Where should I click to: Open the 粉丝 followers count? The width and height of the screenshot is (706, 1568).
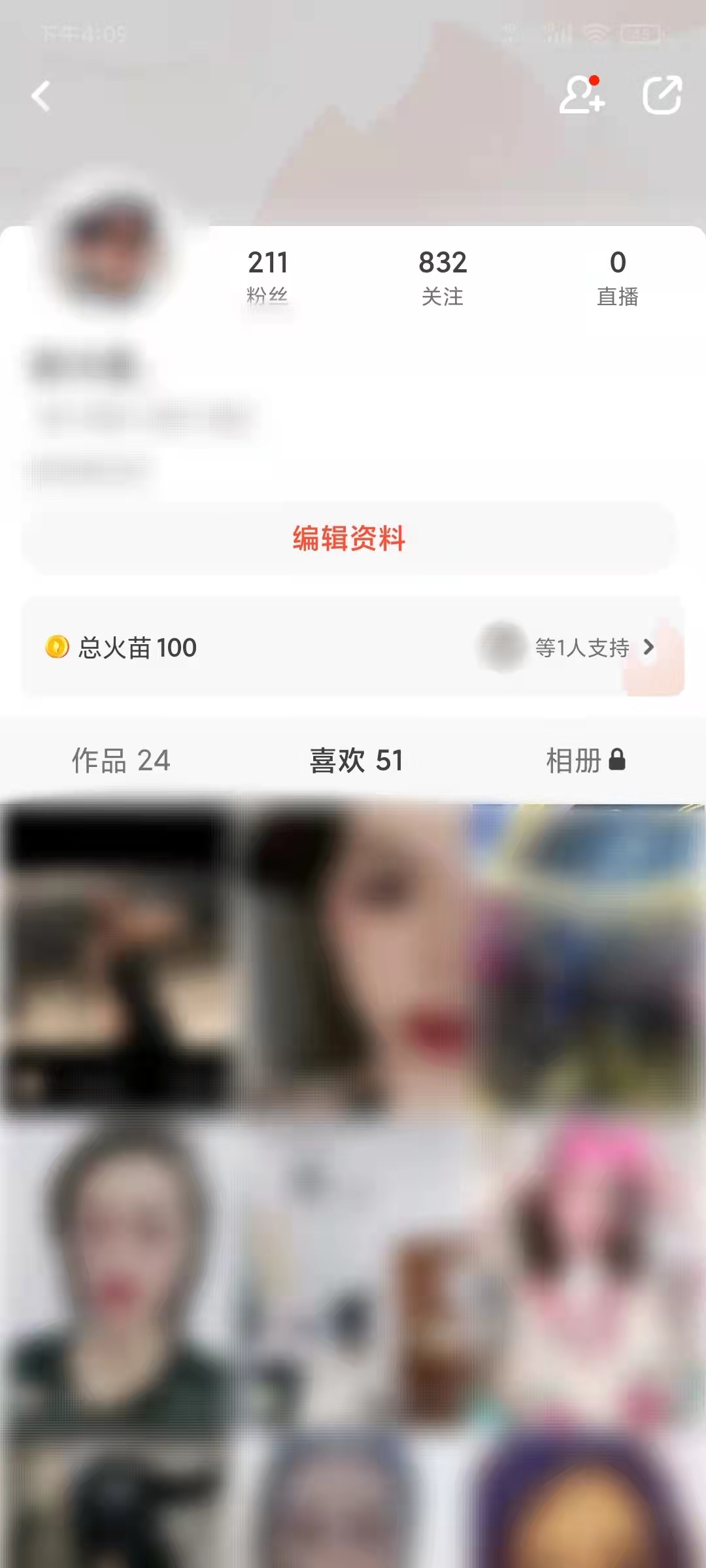(x=269, y=278)
